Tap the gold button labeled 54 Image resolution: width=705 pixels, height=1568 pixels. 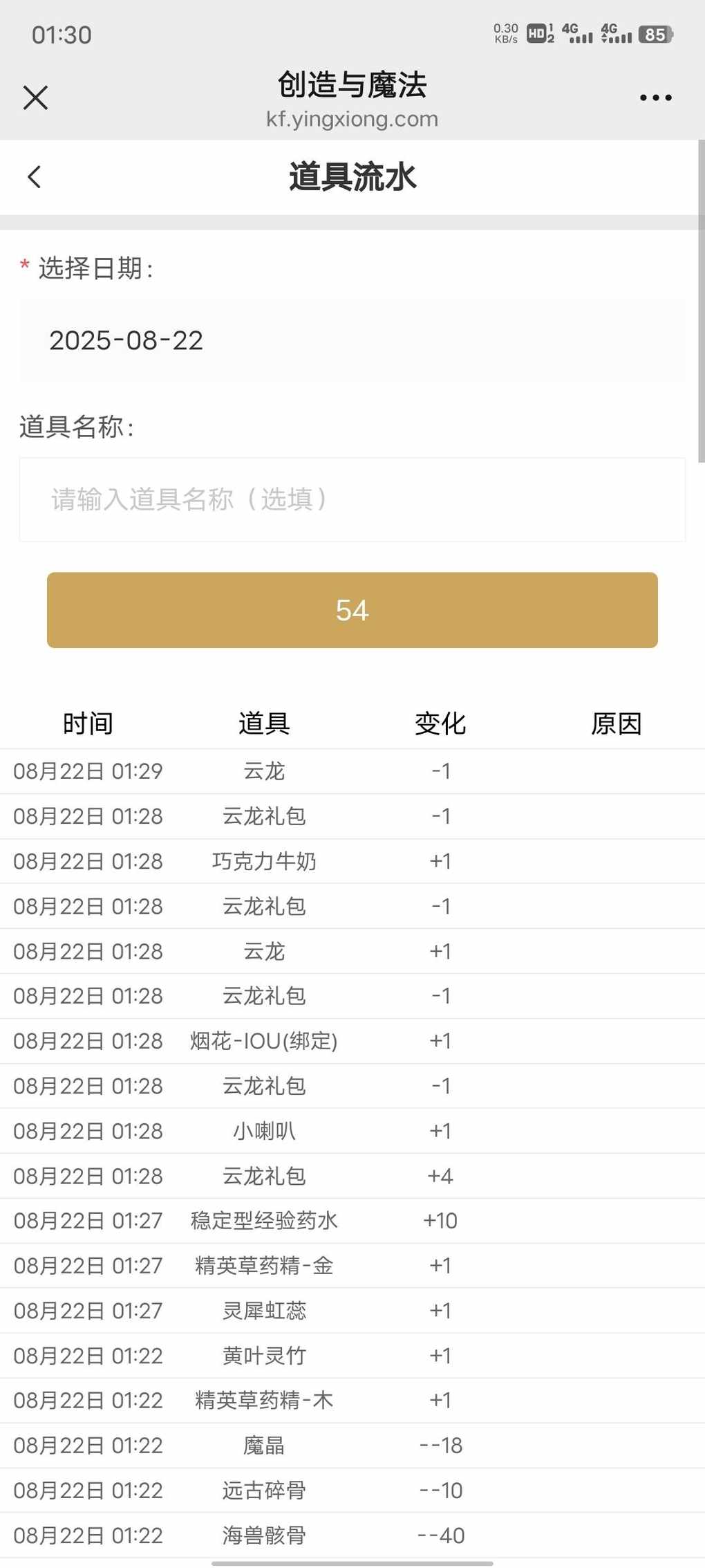[352, 610]
